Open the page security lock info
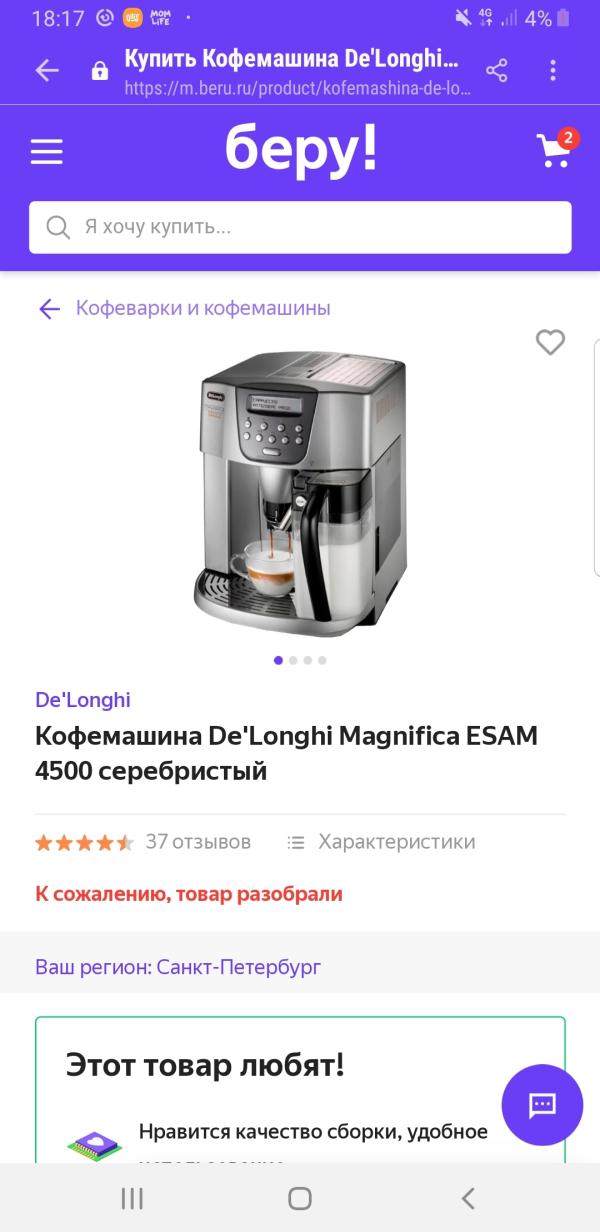 coord(99,71)
